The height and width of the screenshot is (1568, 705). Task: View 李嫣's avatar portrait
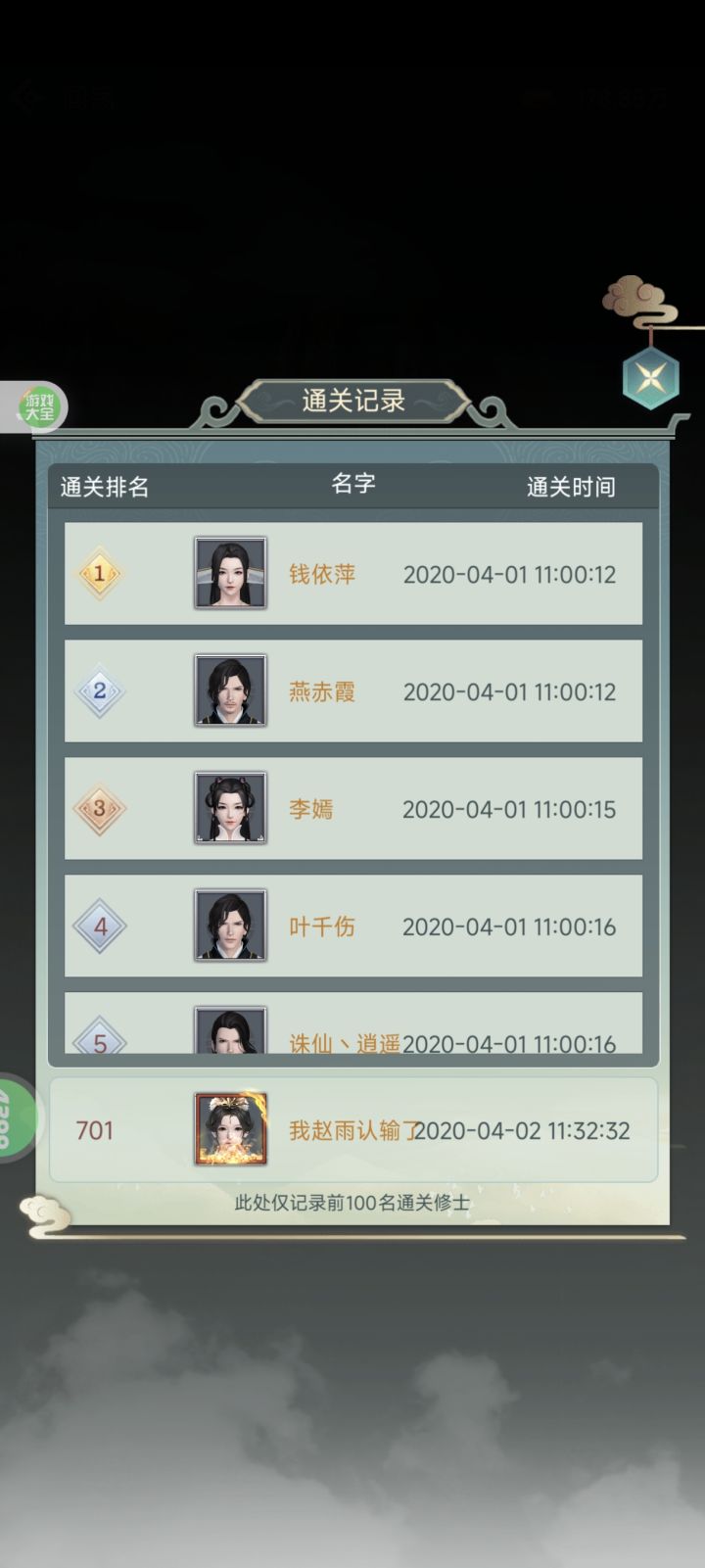coord(230,809)
